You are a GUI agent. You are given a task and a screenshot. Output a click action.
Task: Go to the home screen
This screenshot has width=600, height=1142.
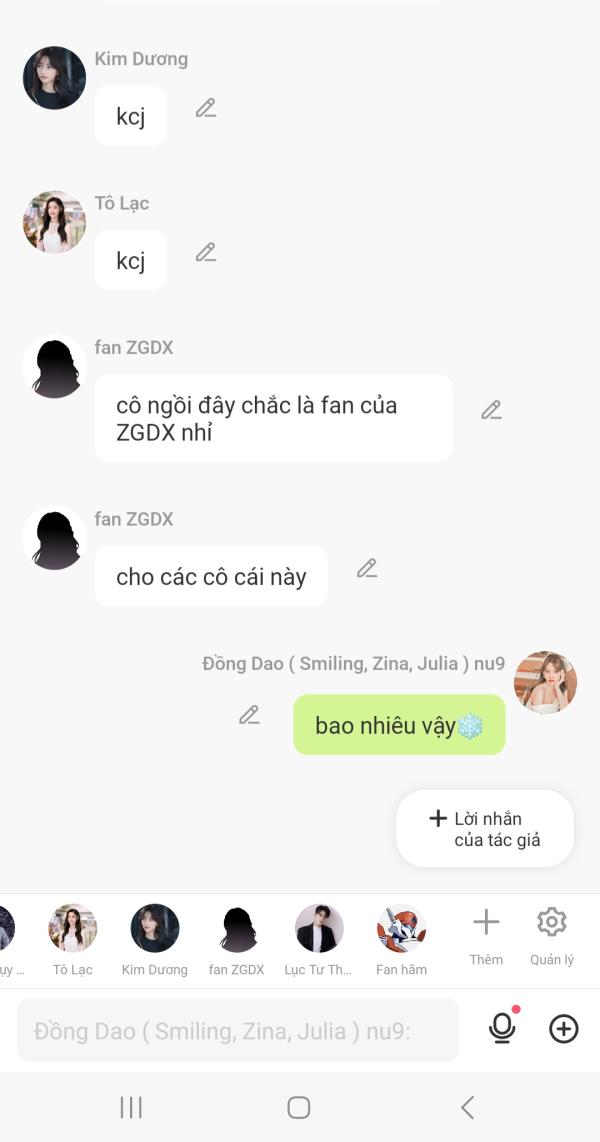point(298,1107)
